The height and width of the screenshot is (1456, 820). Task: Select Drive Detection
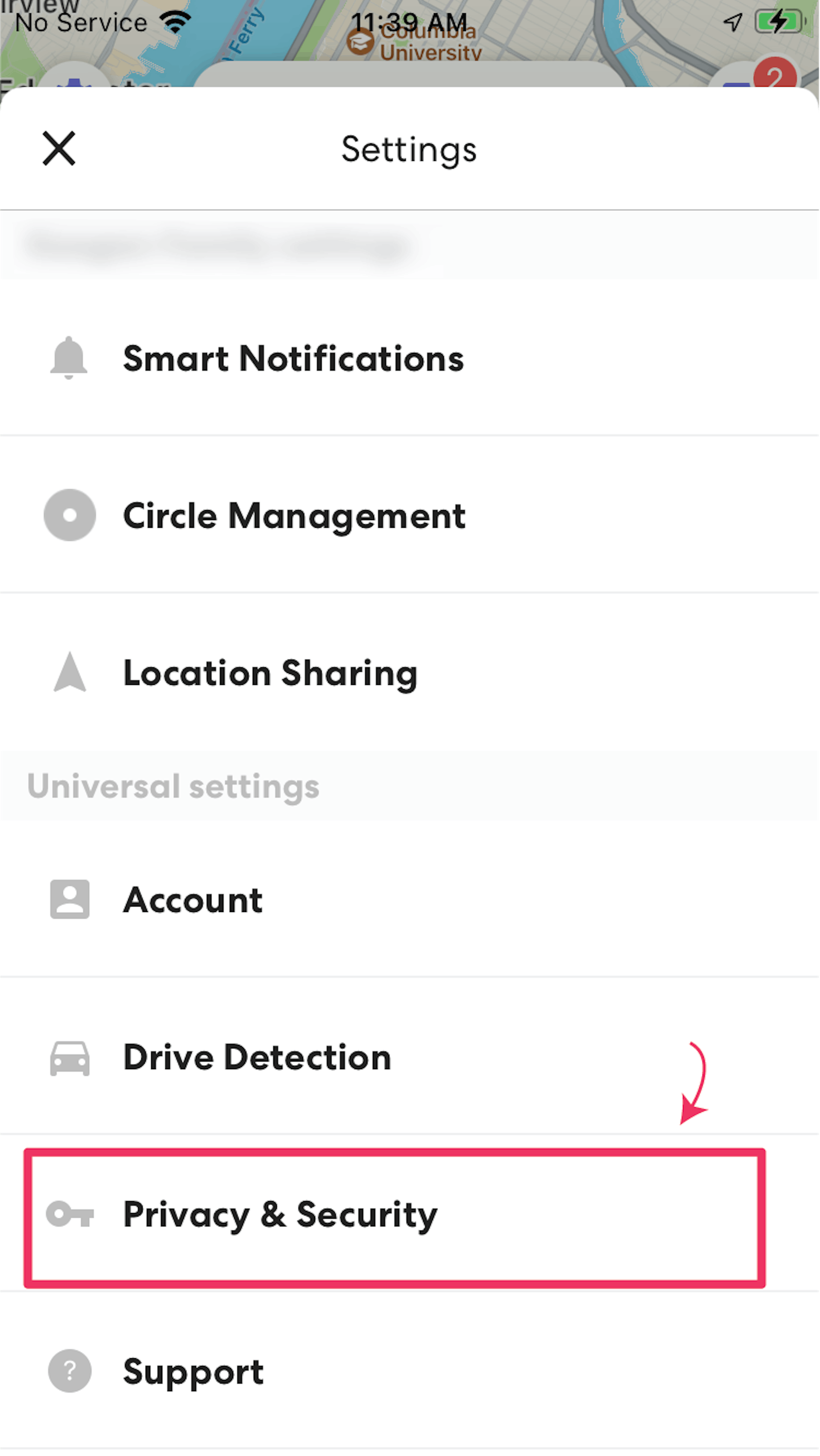click(x=257, y=1057)
